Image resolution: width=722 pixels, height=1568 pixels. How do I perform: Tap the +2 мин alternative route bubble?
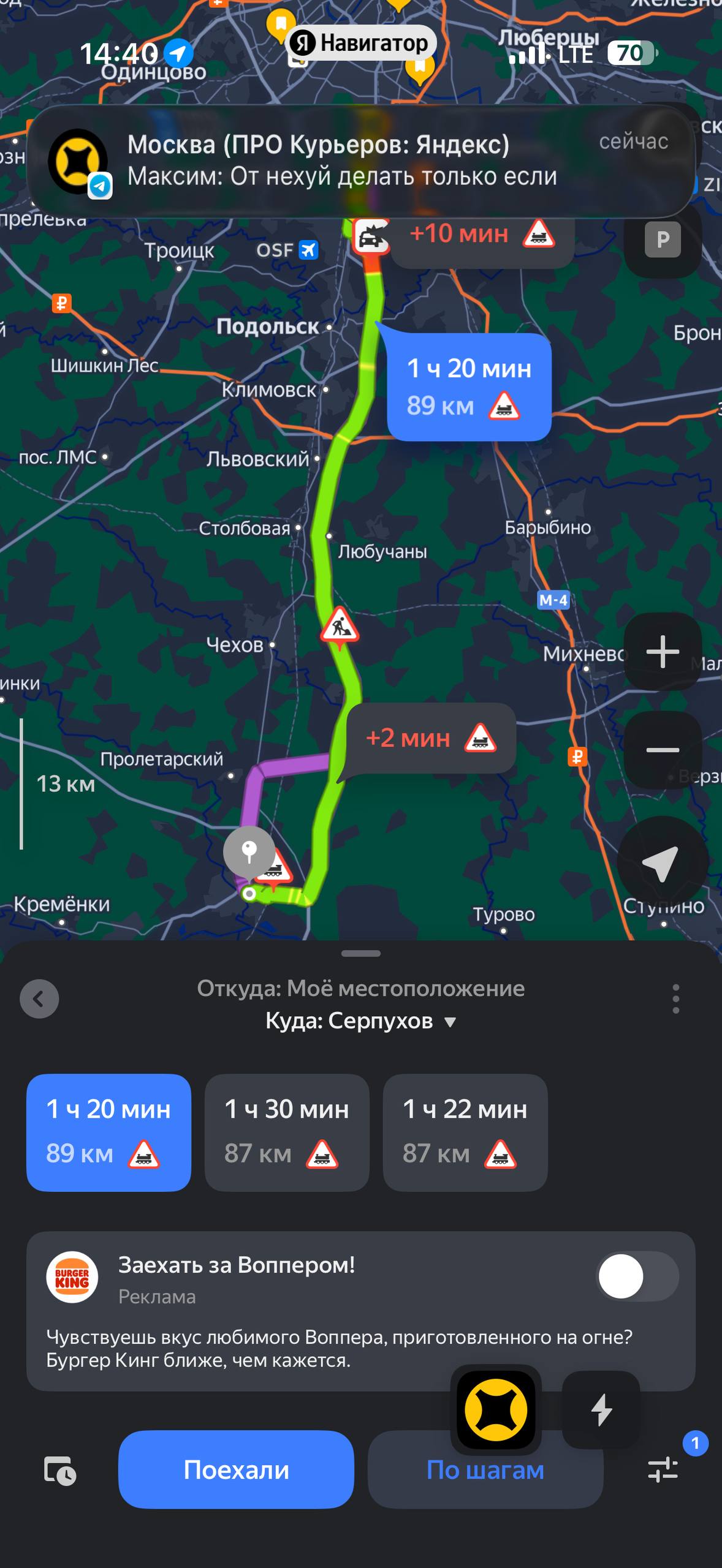pos(431,738)
